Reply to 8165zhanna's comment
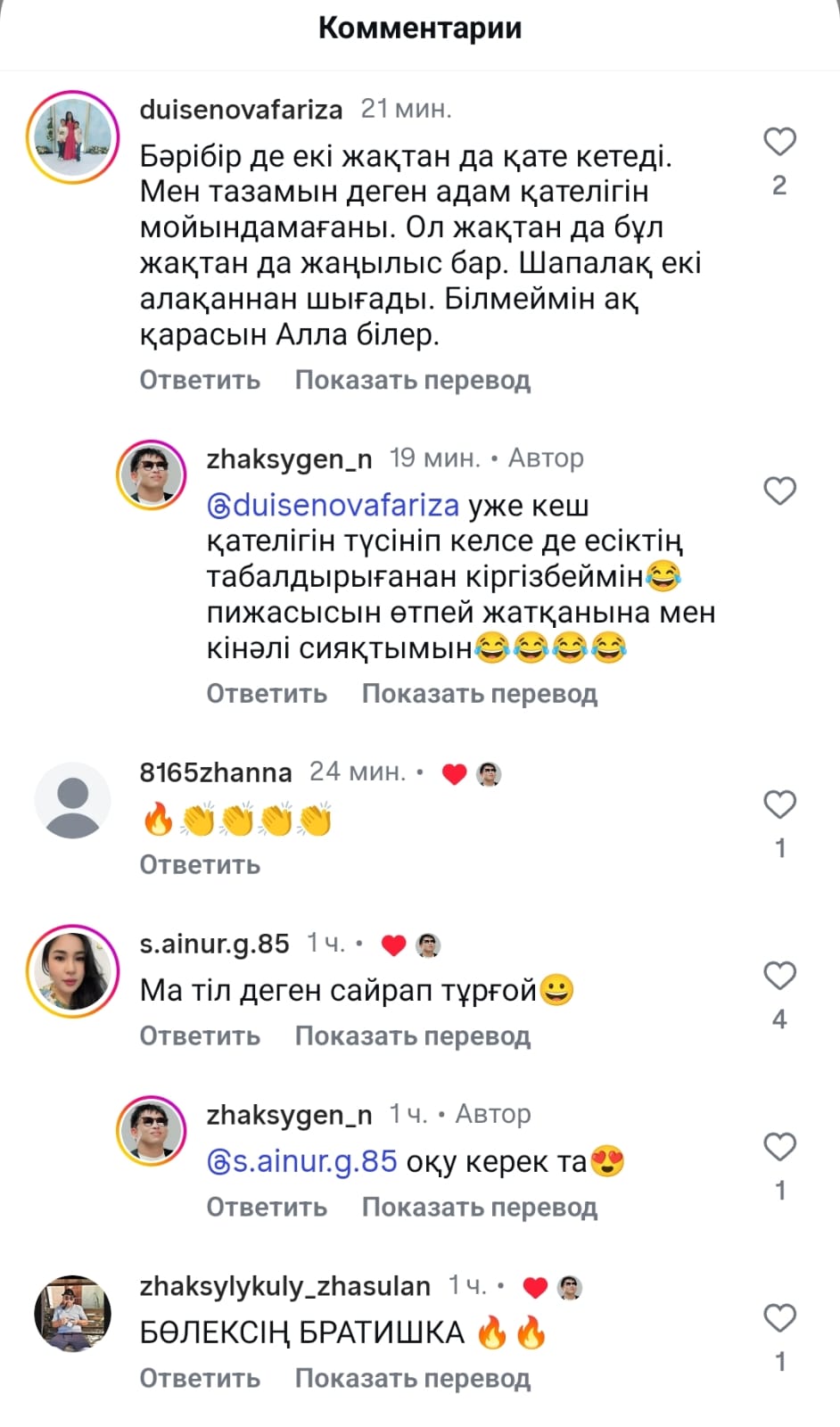Image resolution: width=840 pixels, height=1427 pixels. coord(200,864)
